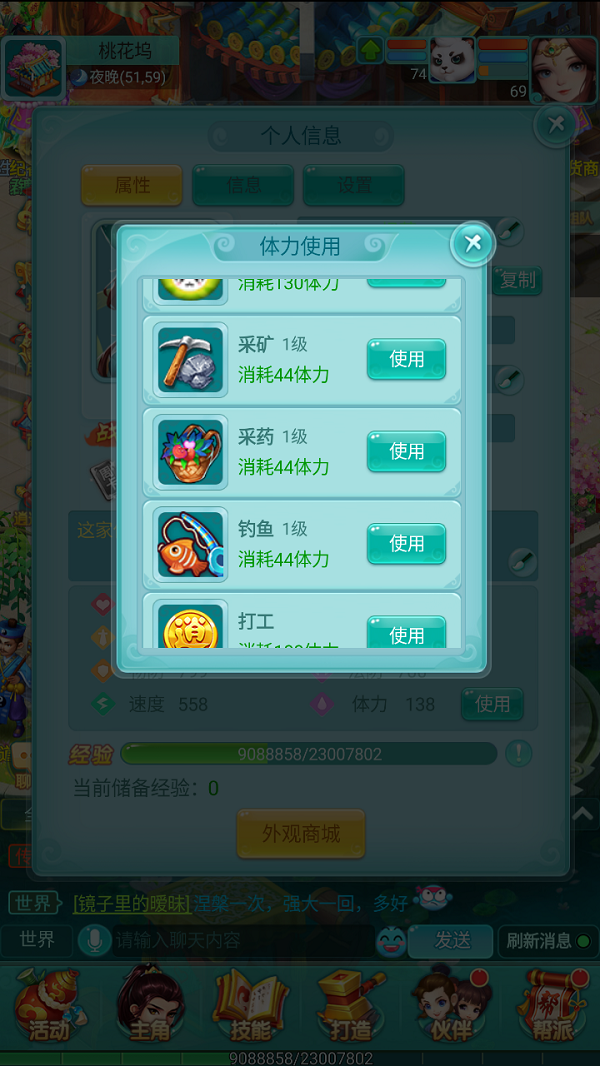Close the 个人信息 panel

[x=556, y=125]
